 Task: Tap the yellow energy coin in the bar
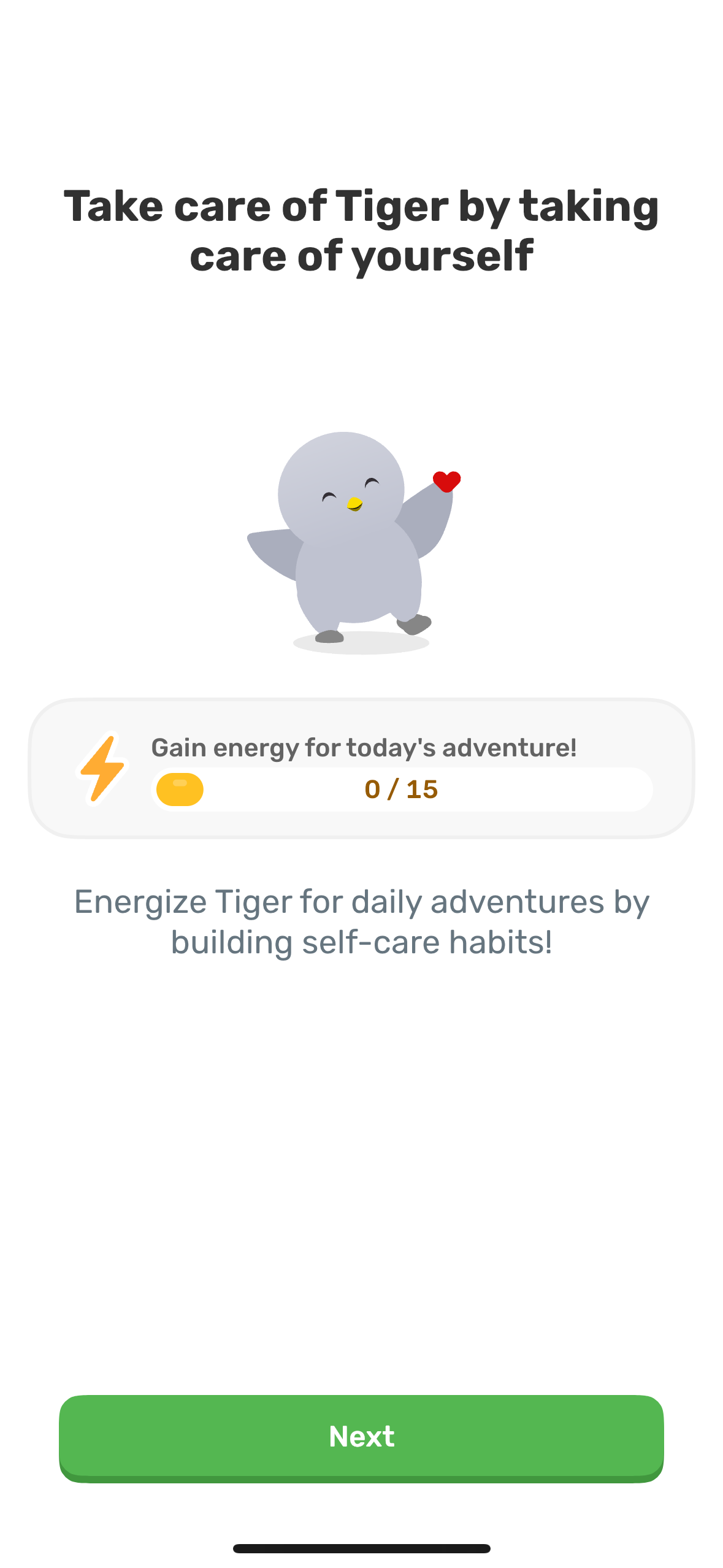click(180, 789)
